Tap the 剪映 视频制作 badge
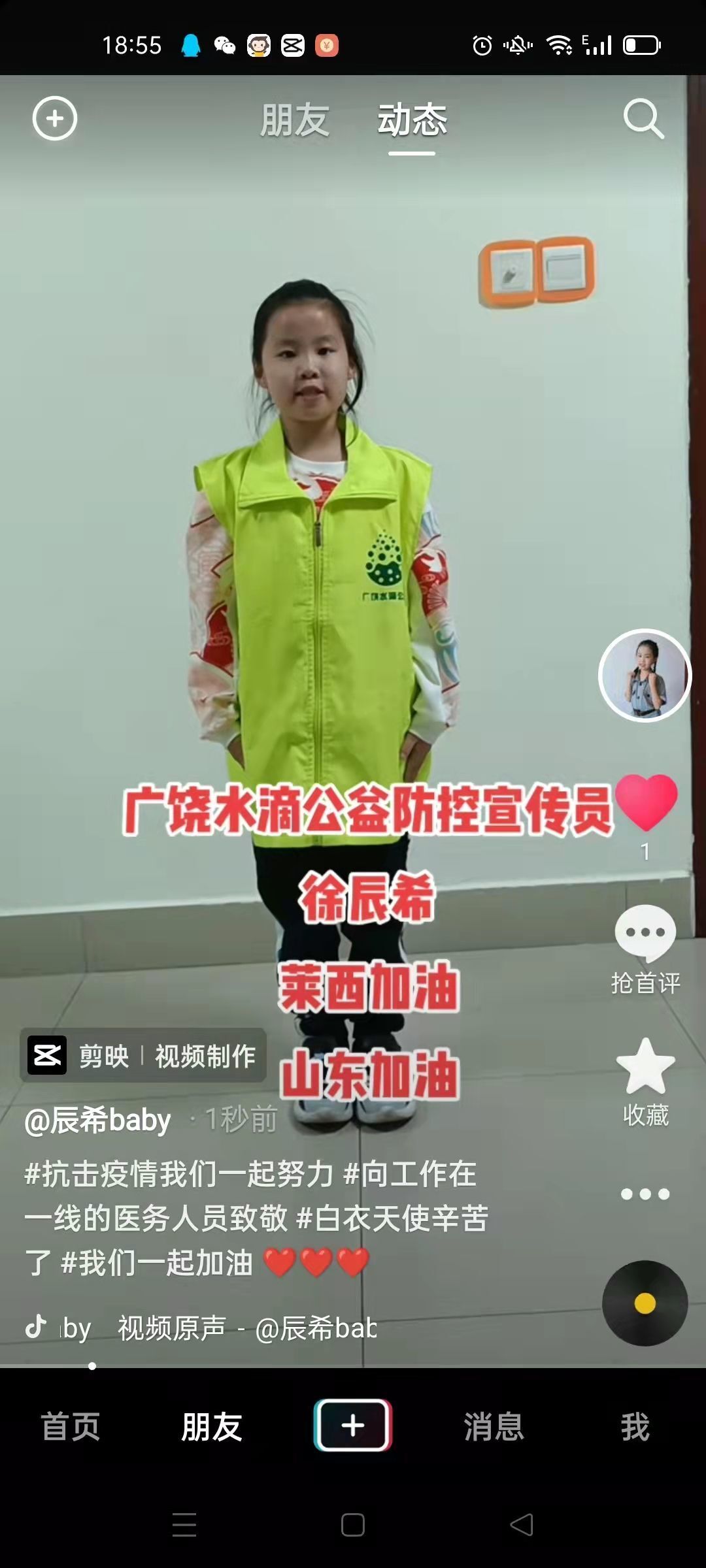Screen dimensions: 706x1568 143,1055
